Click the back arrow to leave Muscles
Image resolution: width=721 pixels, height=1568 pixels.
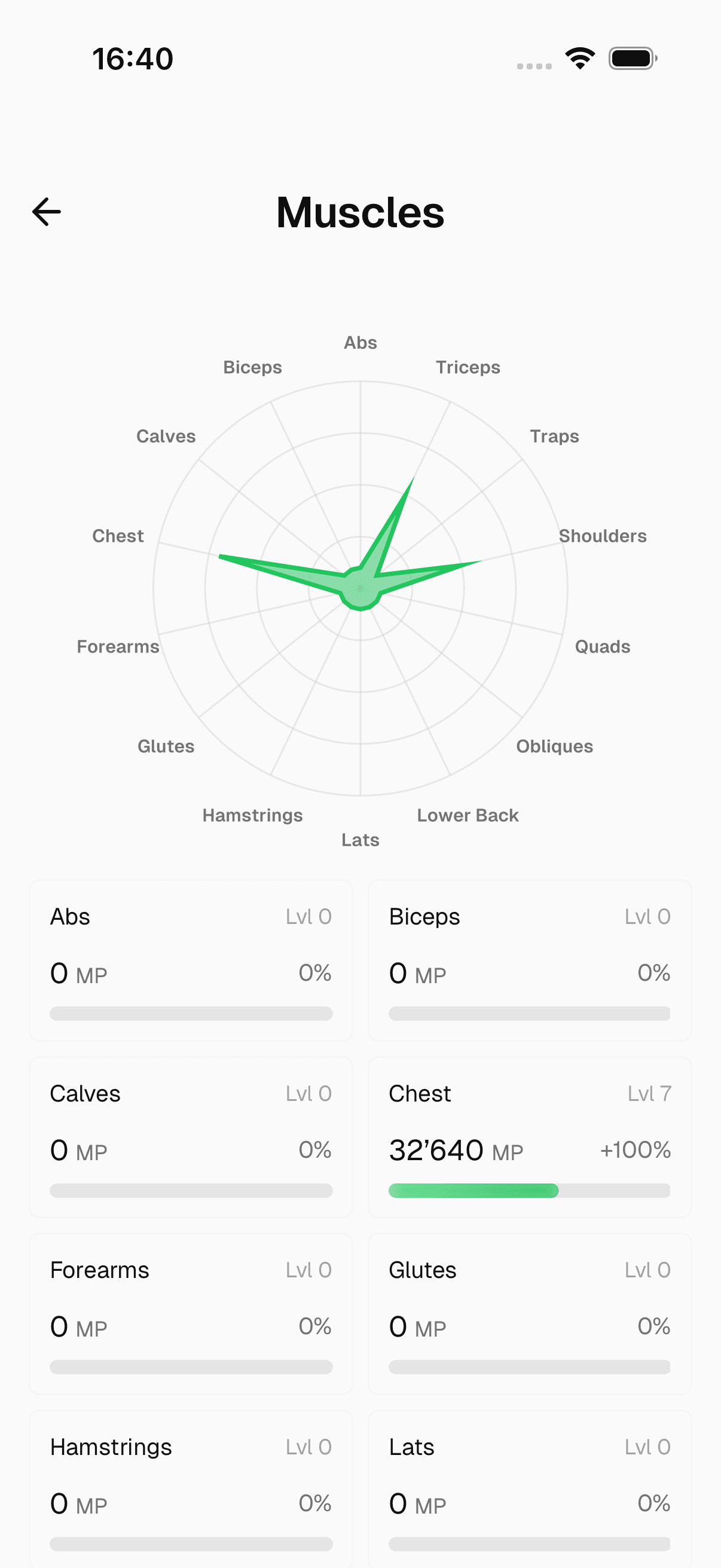click(x=46, y=211)
